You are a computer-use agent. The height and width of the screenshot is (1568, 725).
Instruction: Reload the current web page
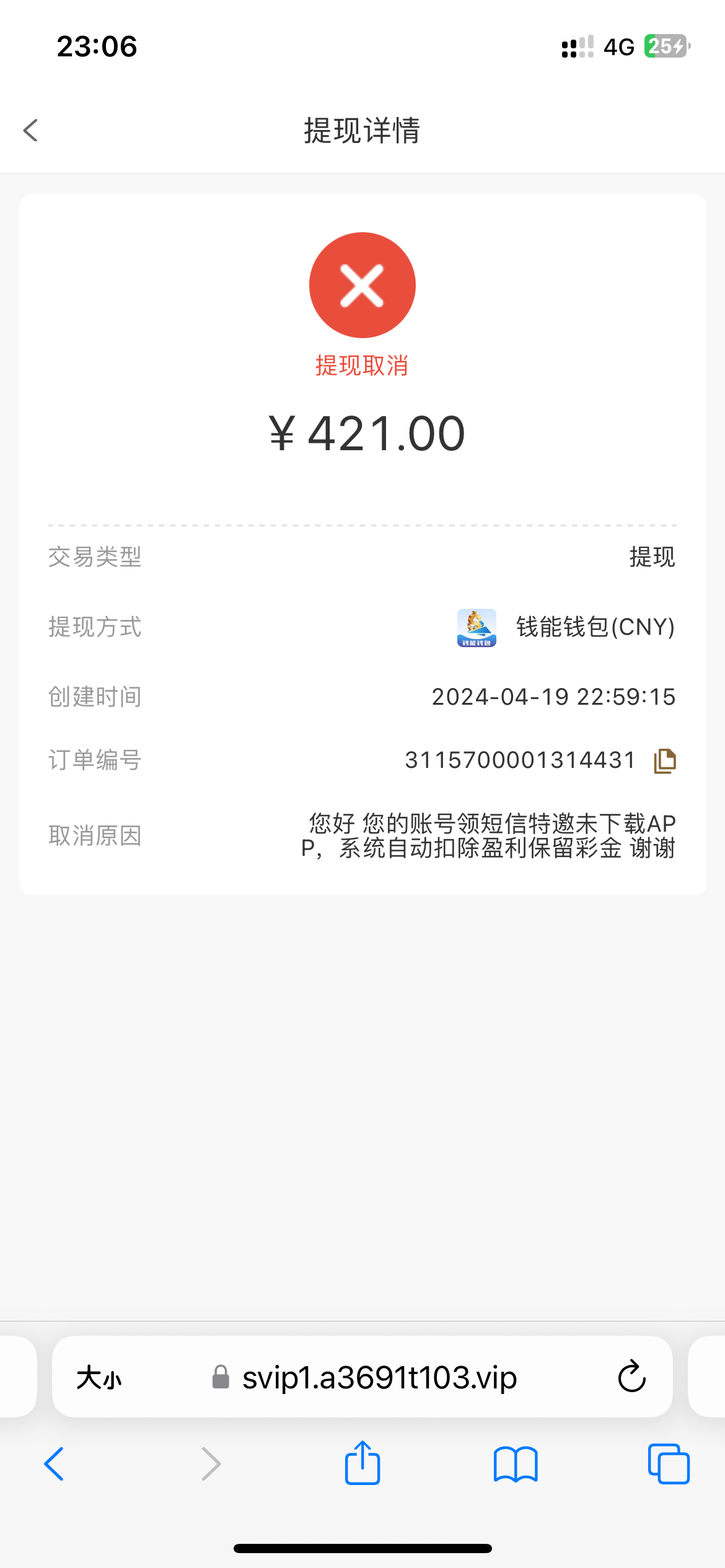(x=631, y=1378)
